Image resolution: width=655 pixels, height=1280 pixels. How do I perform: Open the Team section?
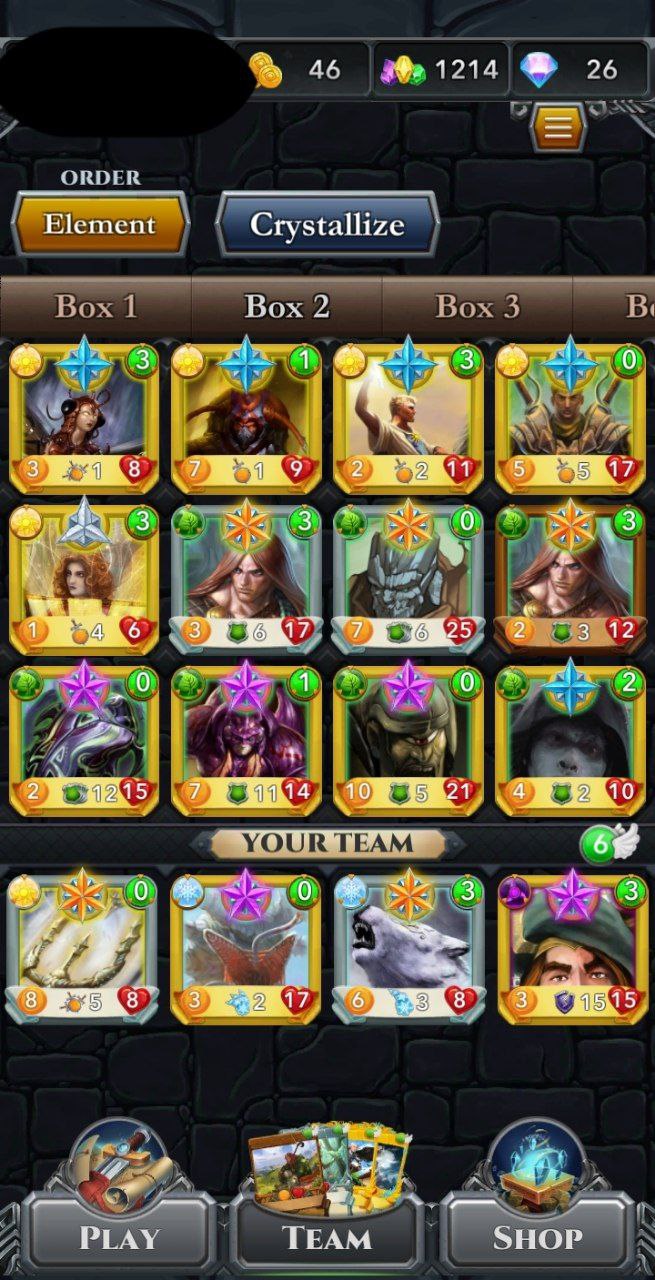point(327,1235)
